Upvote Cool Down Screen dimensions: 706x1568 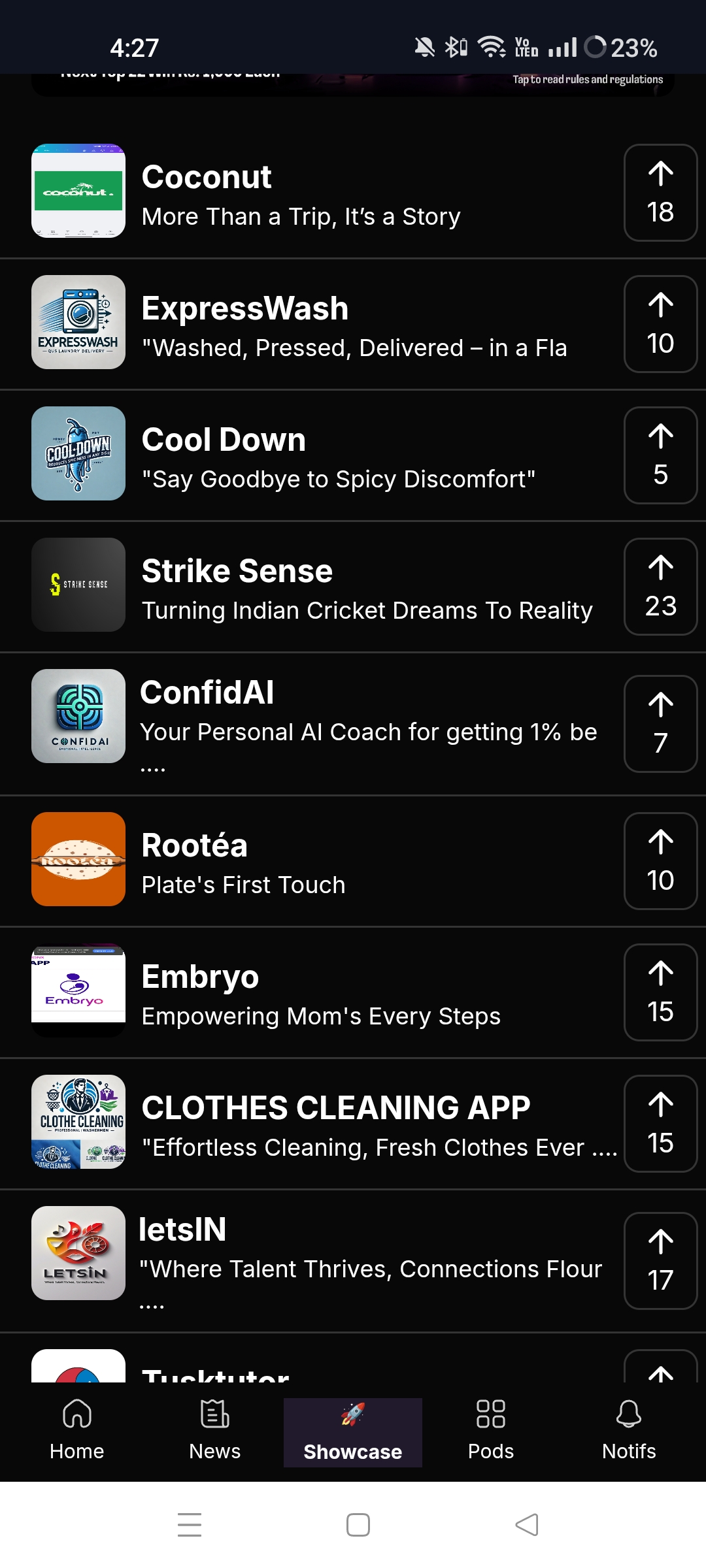pos(660,455)
